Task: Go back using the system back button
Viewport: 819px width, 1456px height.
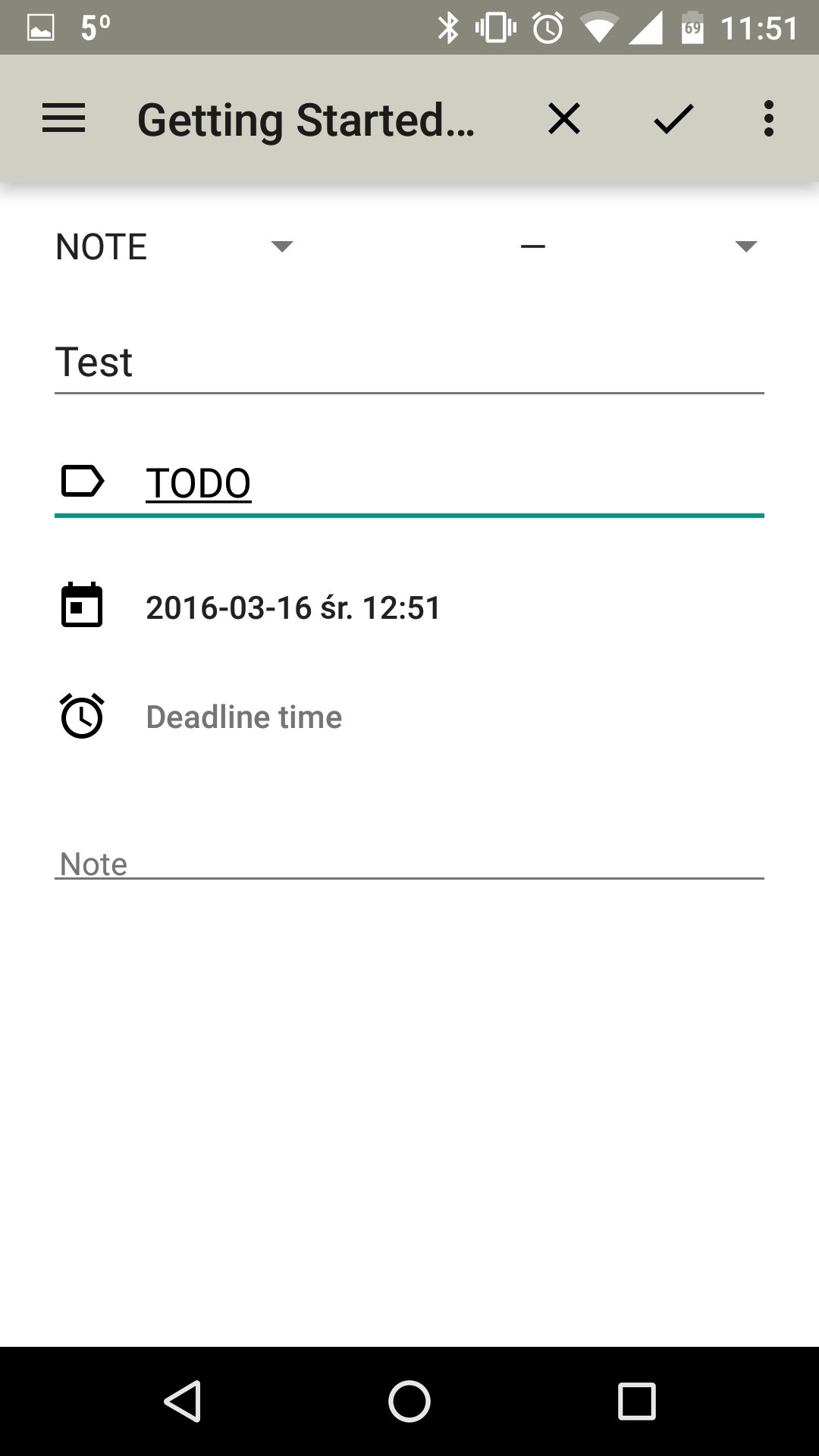Action: [x=182, y=1401]
